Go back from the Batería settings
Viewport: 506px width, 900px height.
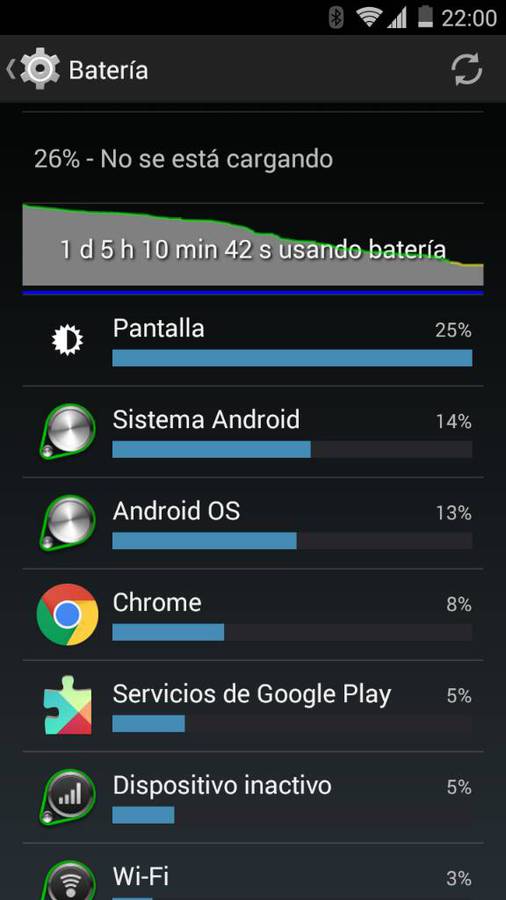coord(33,69)
